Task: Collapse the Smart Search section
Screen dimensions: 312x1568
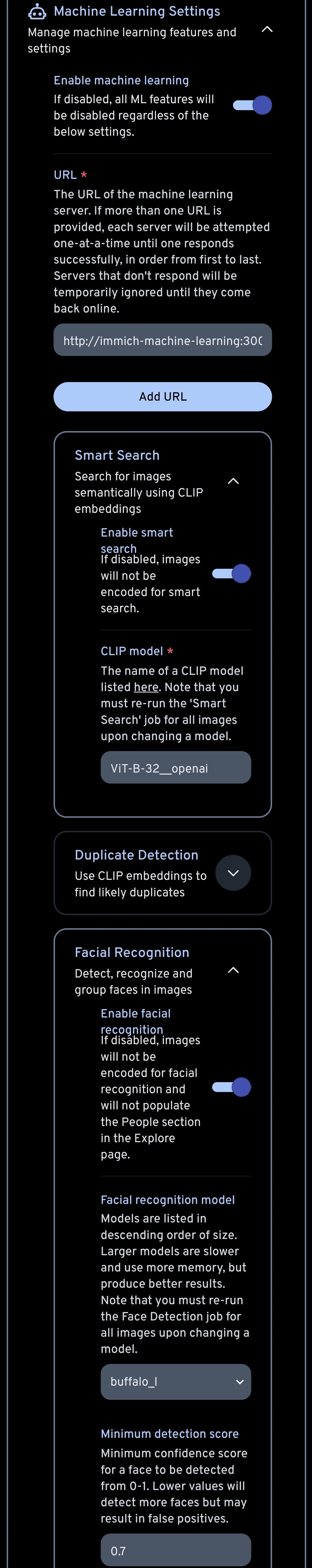Action: pos(233,481)
